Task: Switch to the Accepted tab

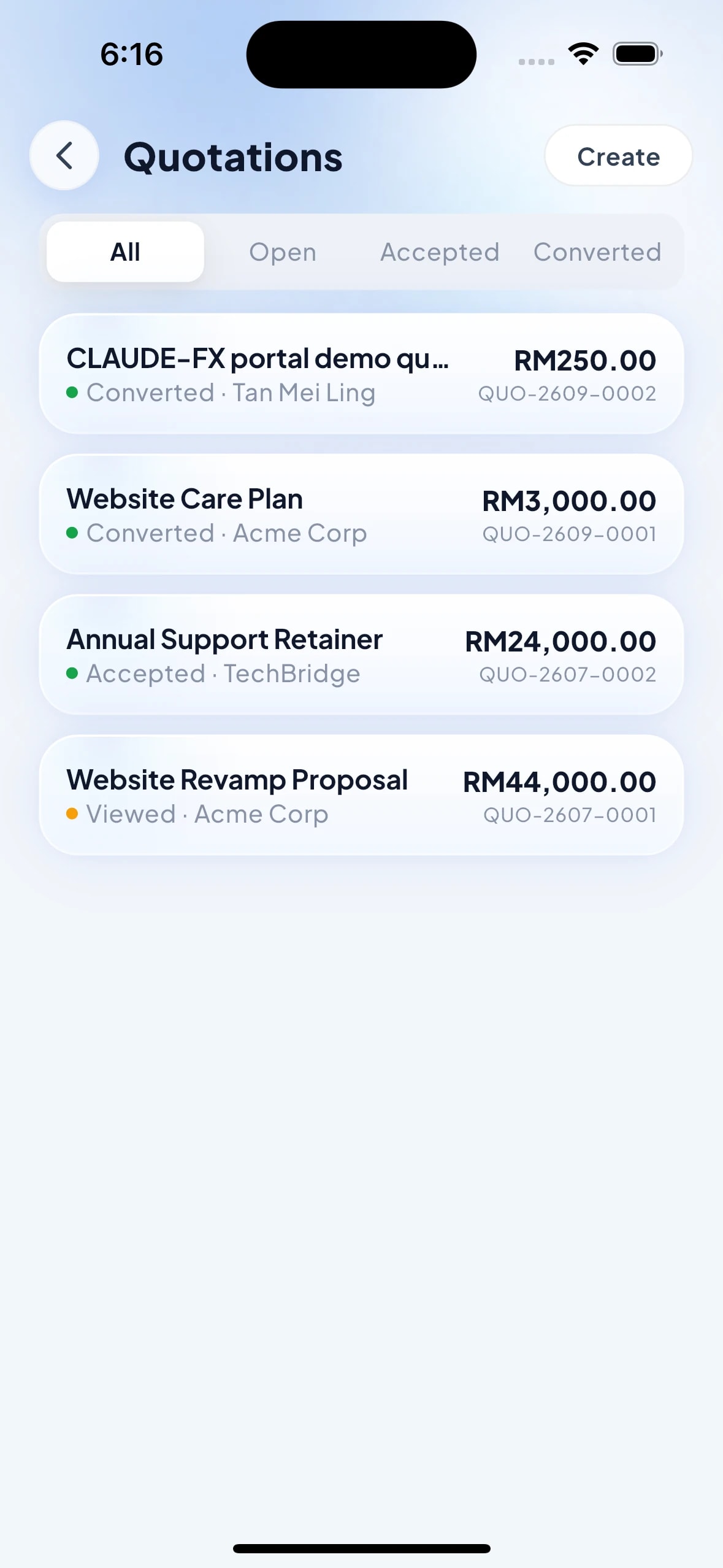Action: pyautogui.click(x=440, y=252)
